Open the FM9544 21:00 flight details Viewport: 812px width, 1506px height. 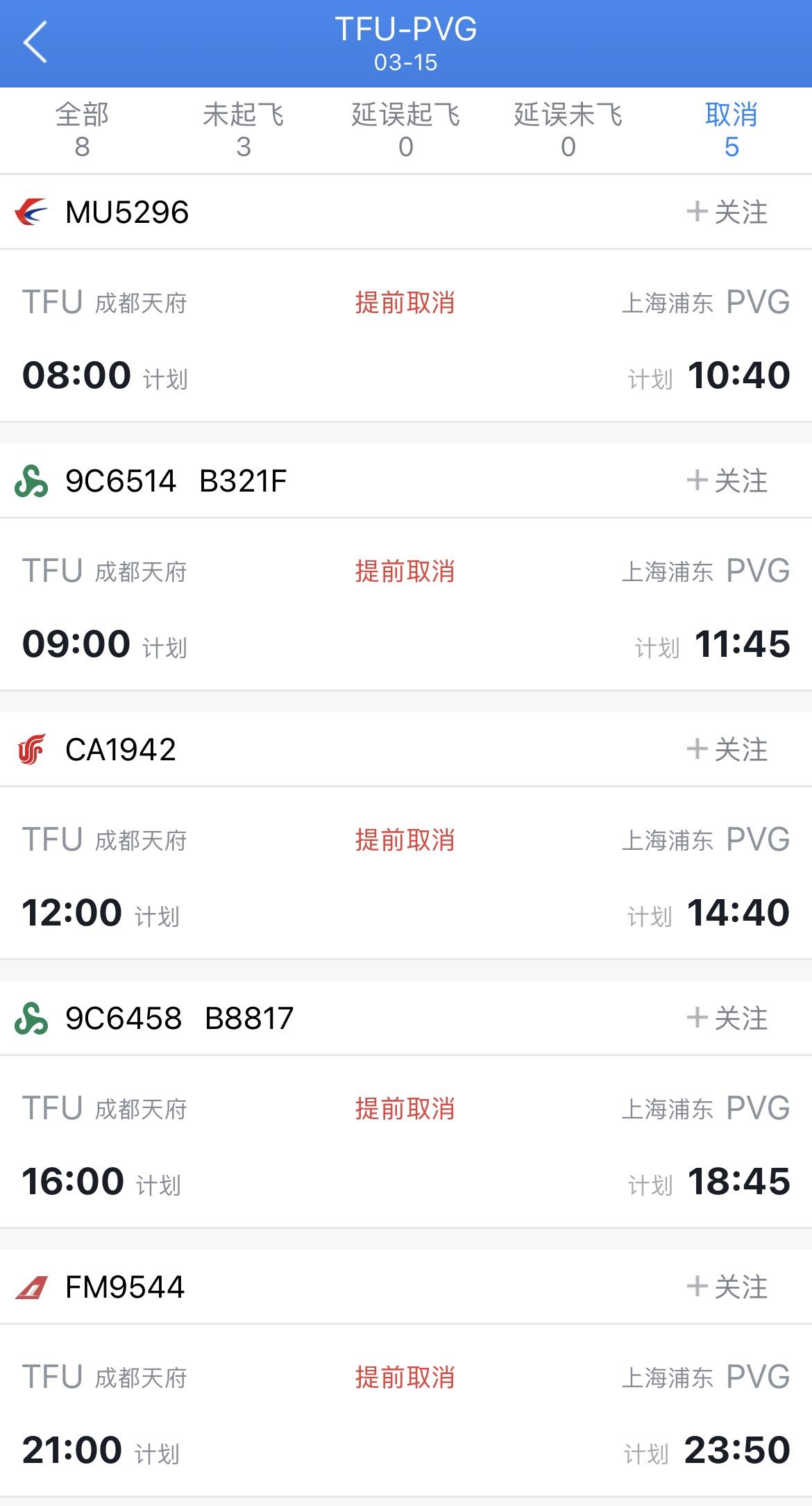click(406, 1412)
